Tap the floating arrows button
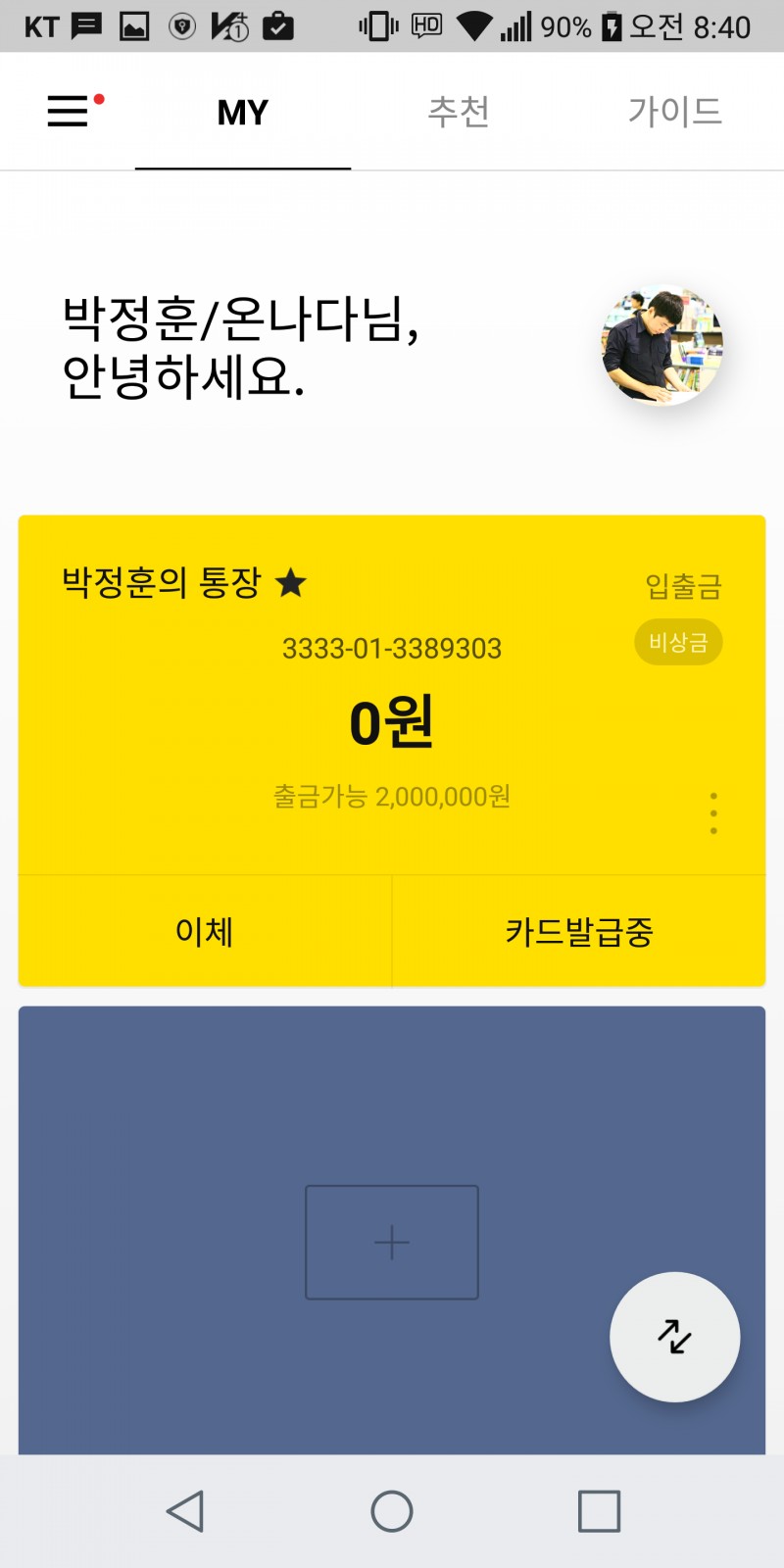Image resolution: width=784 pixels, height=1568 pixels. [x=674, y=1336]
